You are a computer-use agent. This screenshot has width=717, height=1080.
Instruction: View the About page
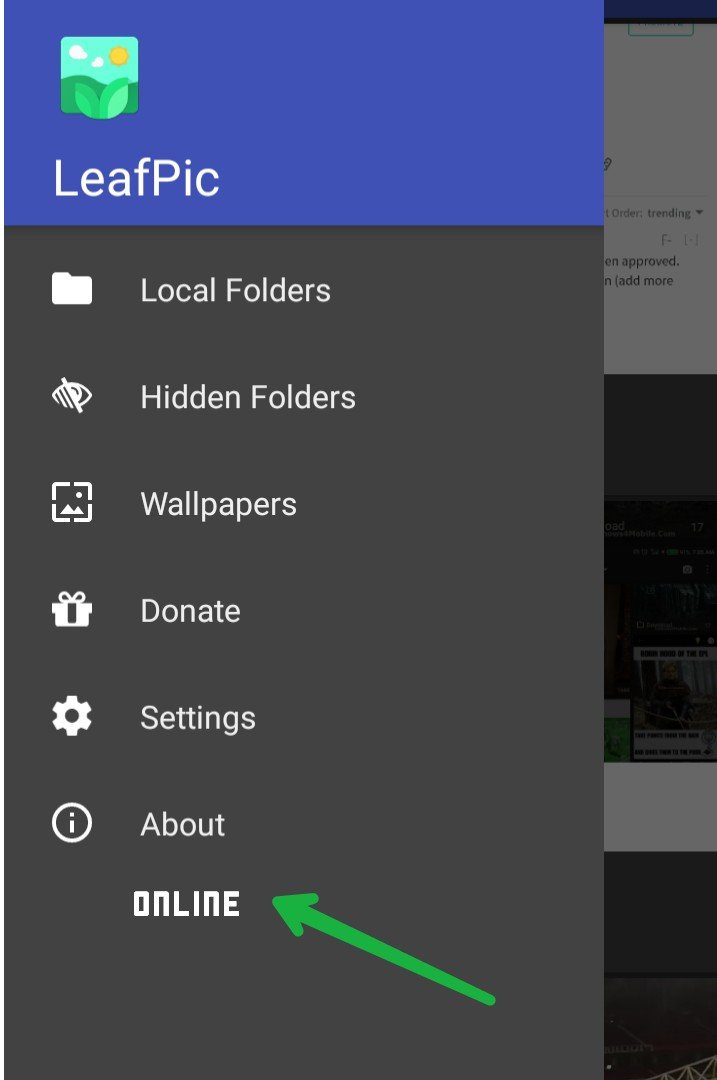pos(182,825)
